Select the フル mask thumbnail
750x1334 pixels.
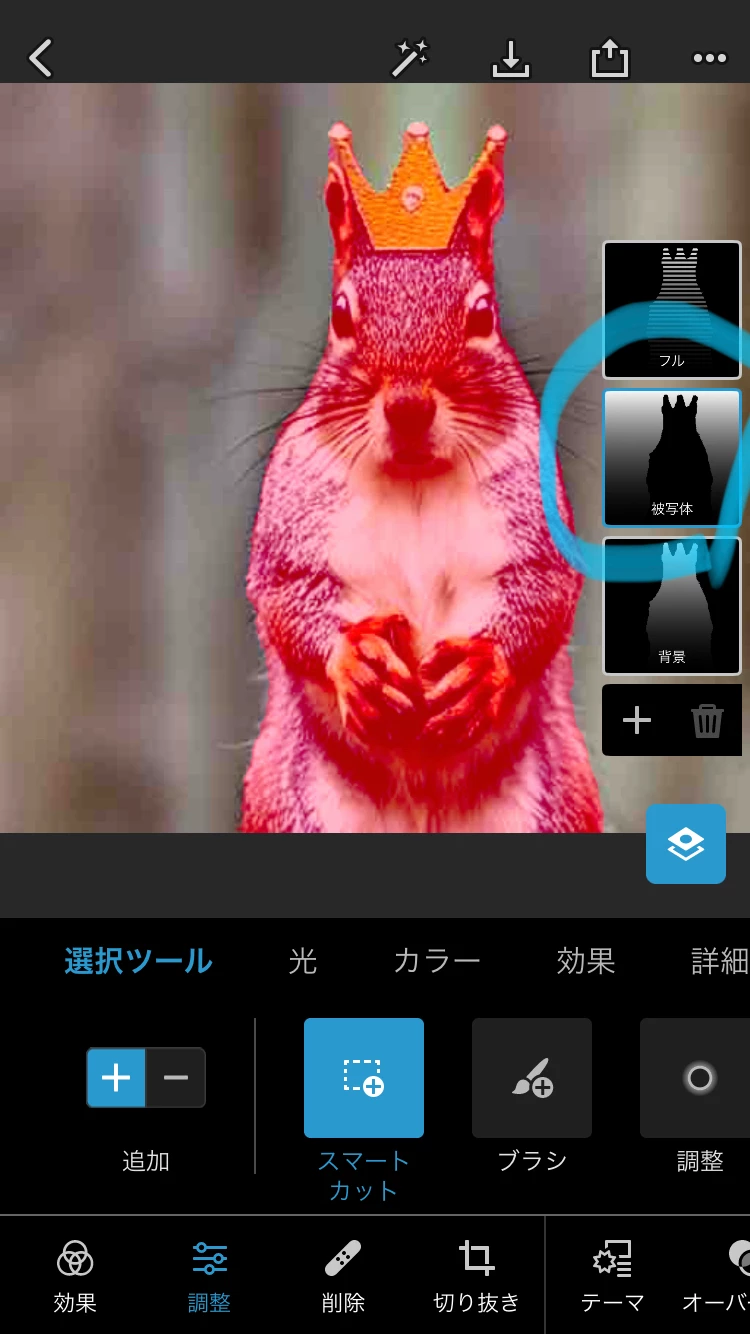[671, 308]
